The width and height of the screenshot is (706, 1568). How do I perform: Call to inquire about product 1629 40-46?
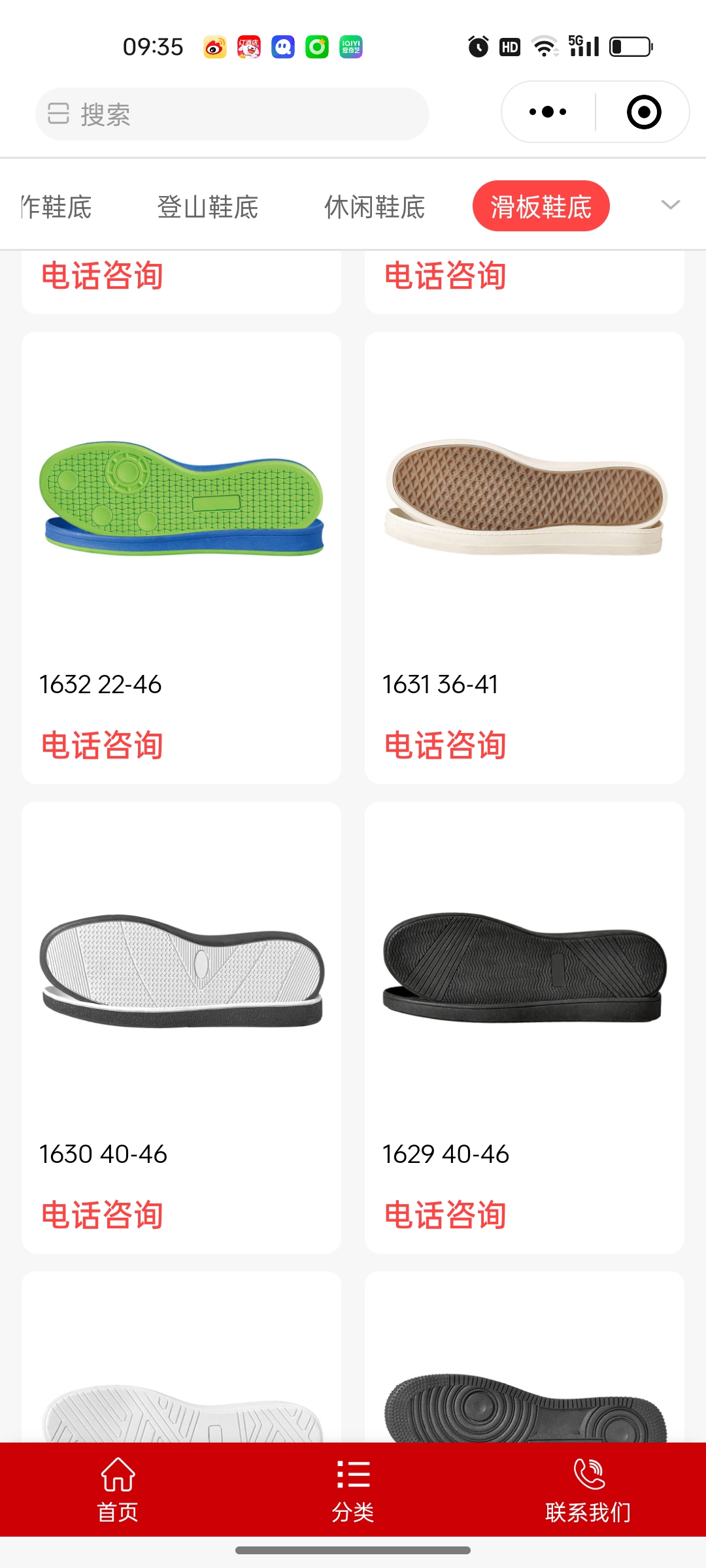coord(445,1215)
